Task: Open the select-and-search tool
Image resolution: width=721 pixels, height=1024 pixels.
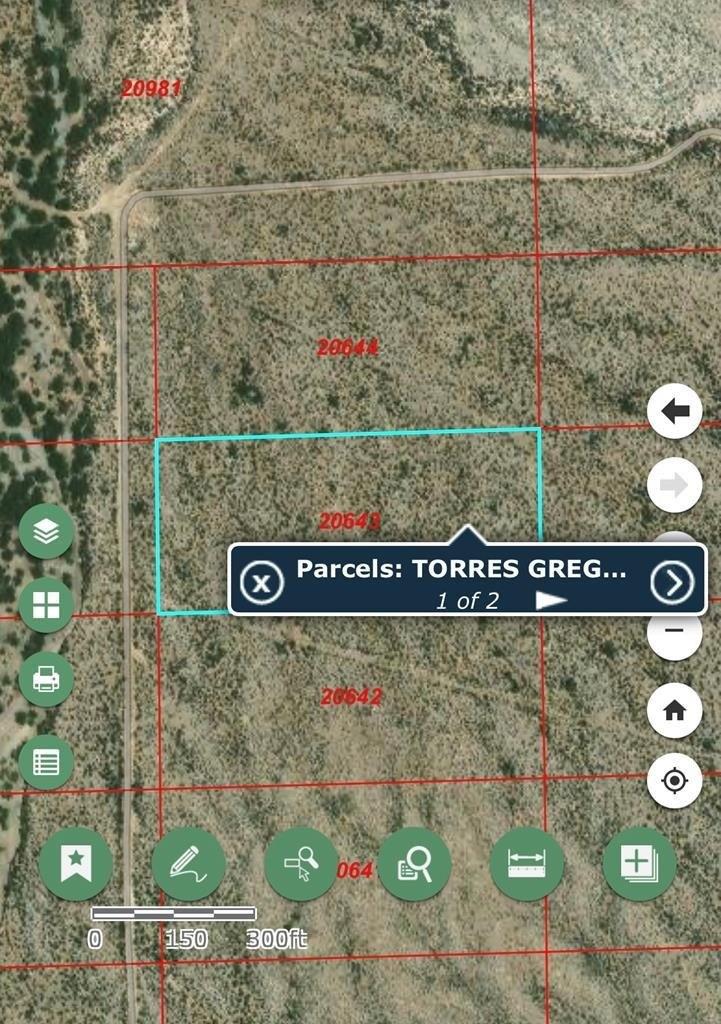Action: (301, 864)
